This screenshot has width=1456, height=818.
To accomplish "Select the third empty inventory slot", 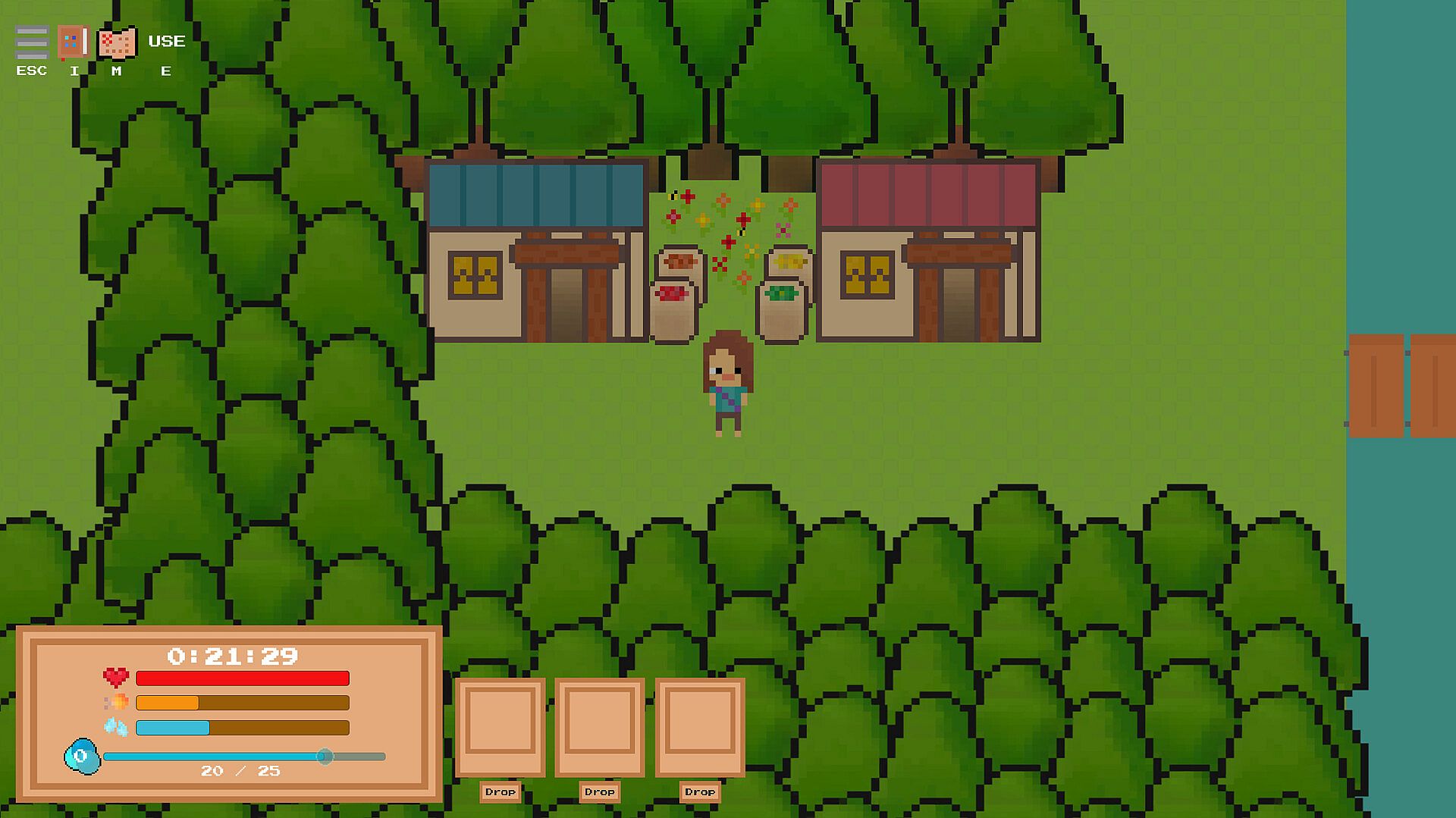I will pos(700,727).
